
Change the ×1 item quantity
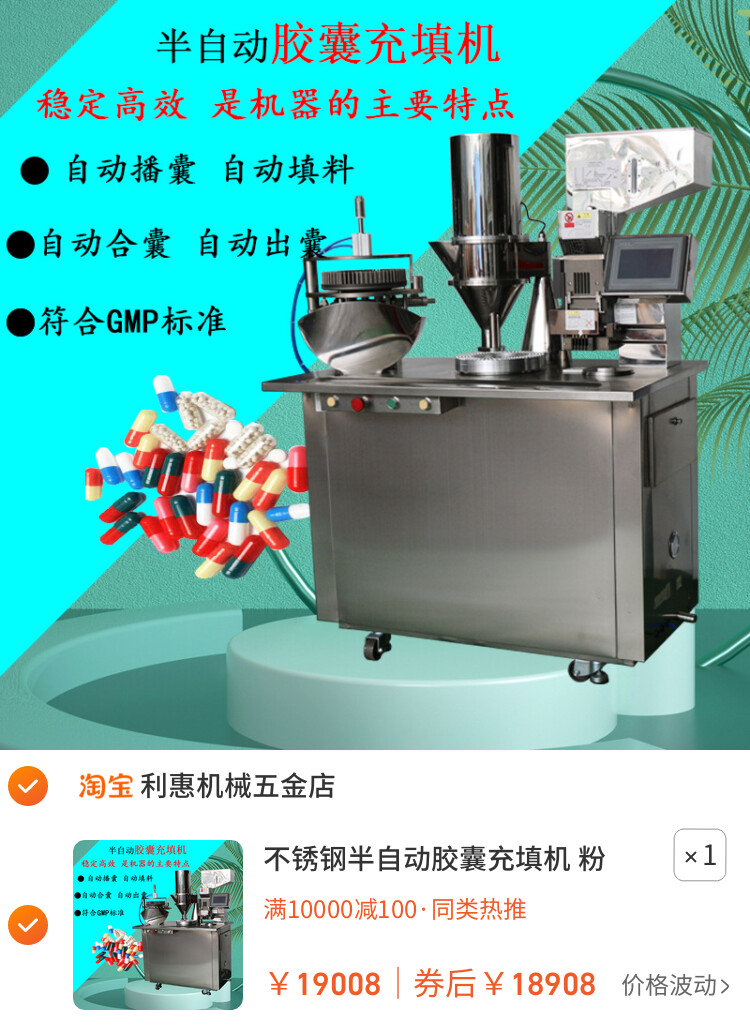click(699, 855)
